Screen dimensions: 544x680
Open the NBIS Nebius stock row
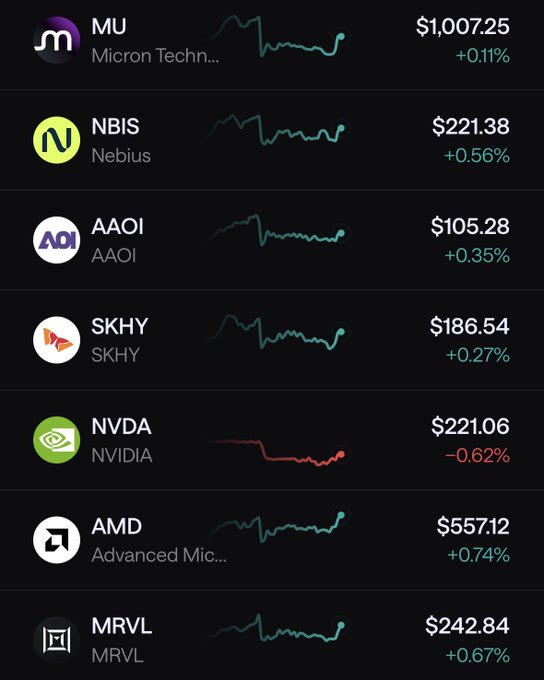pos(272,140)
